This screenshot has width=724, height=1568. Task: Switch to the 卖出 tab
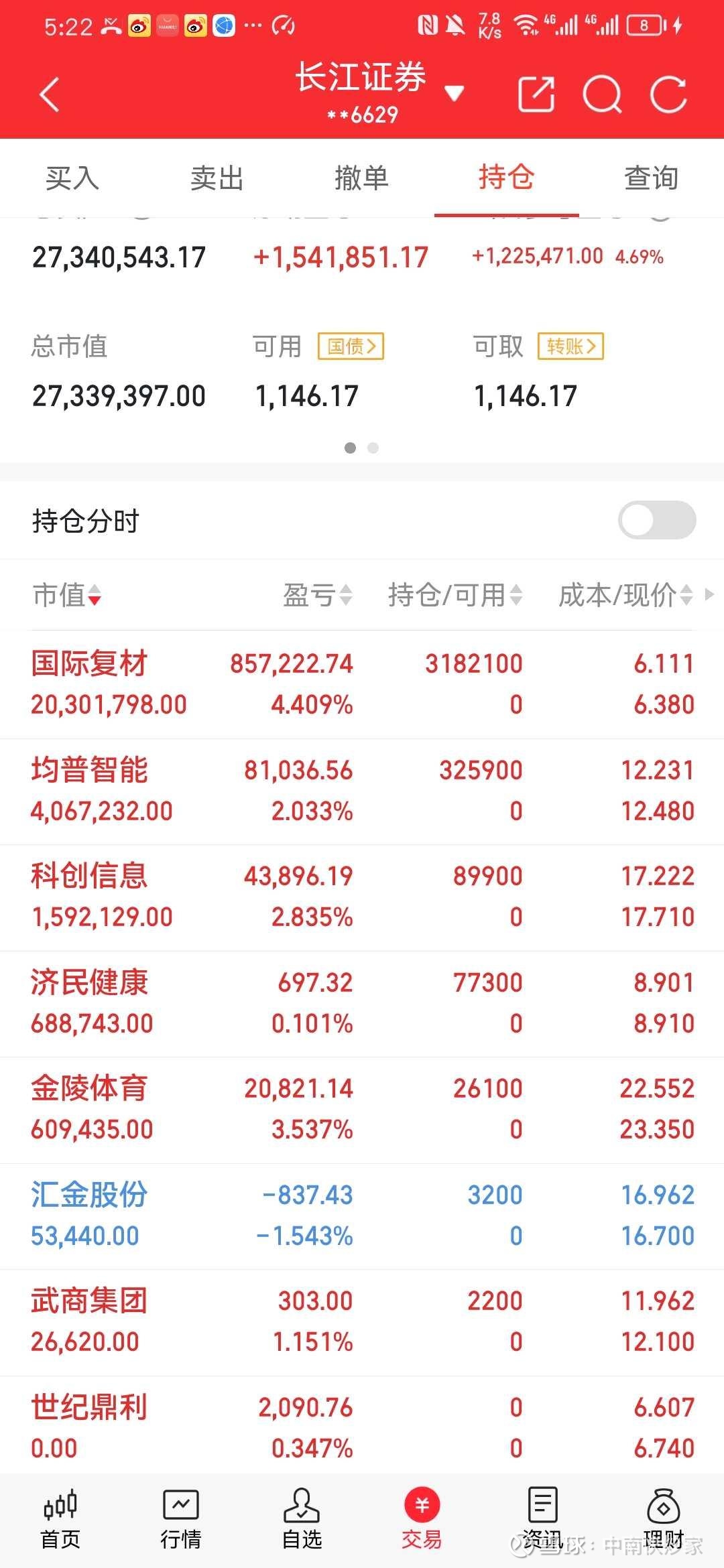pyautogui.click(x=217, y=178)
